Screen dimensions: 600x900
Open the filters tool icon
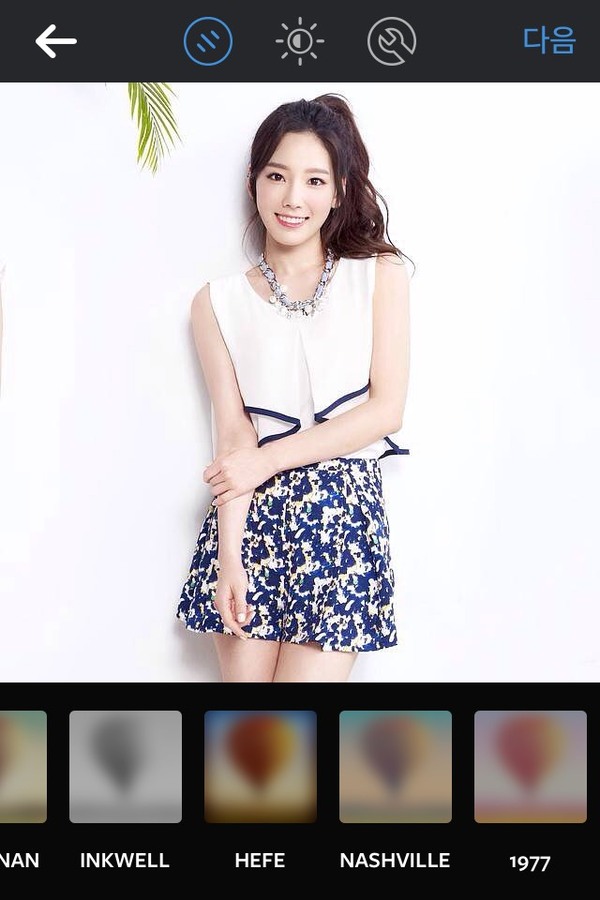coord(208,42)
